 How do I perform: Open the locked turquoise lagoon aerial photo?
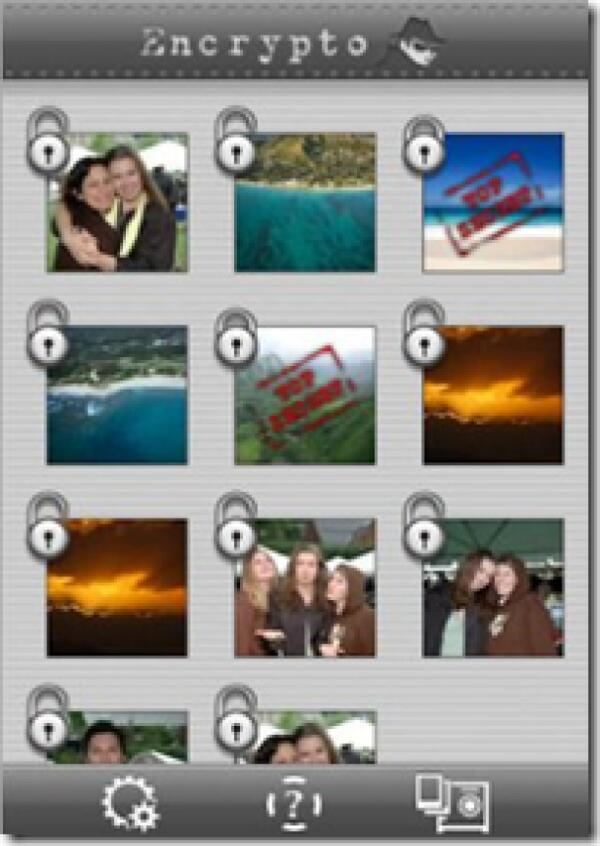click(305, 204)
